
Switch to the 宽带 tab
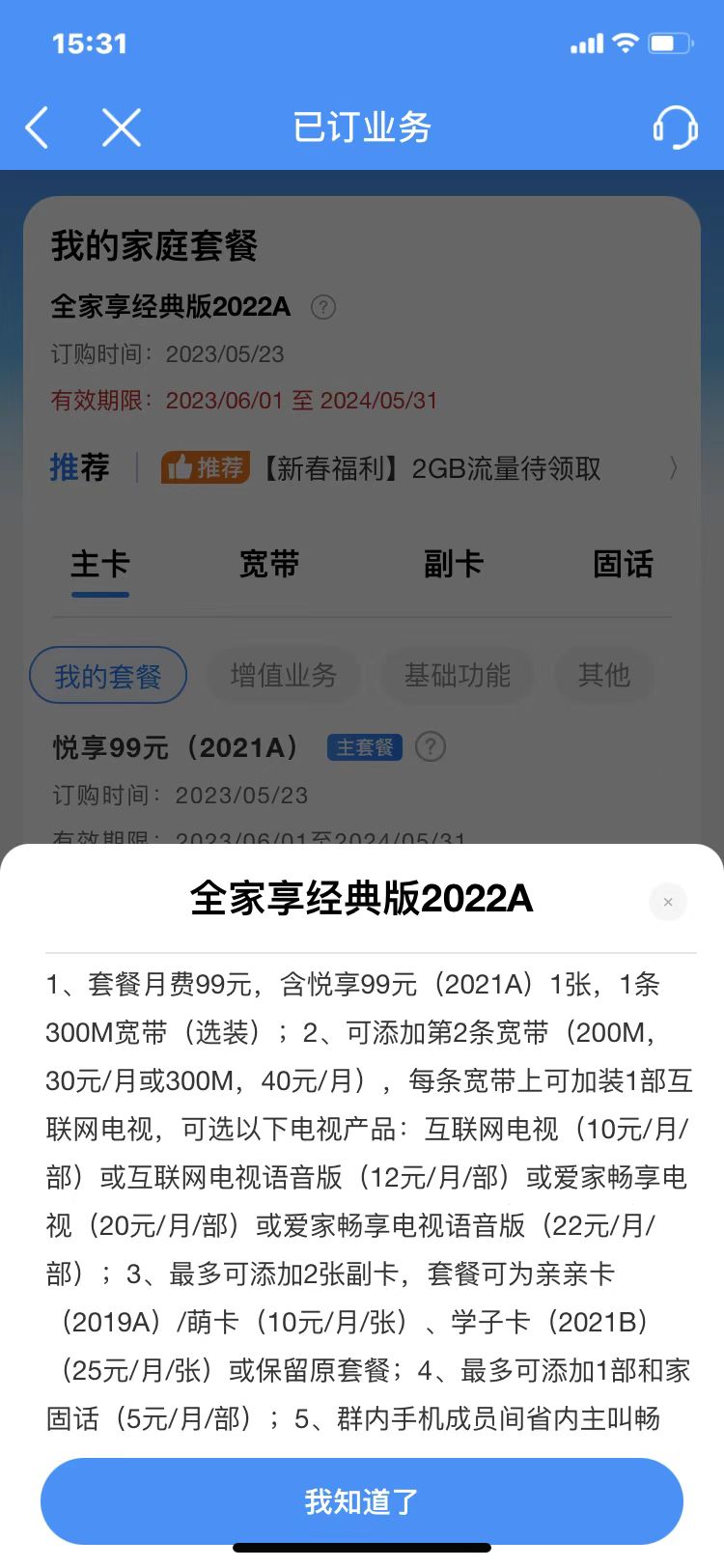click(x=268, y=565)
